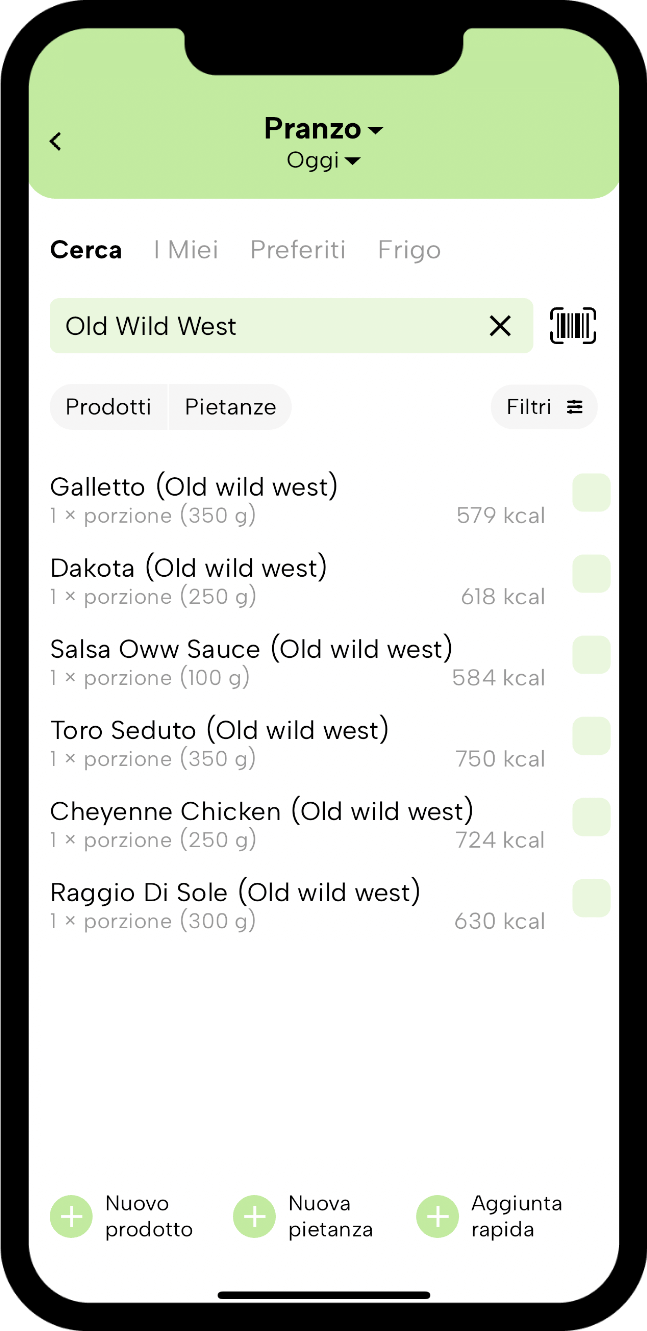The height and width of the screenshot is (1331, 647).
Task: Open the barcode scanner
Action: pyautogui.click(x=573, y=326)
